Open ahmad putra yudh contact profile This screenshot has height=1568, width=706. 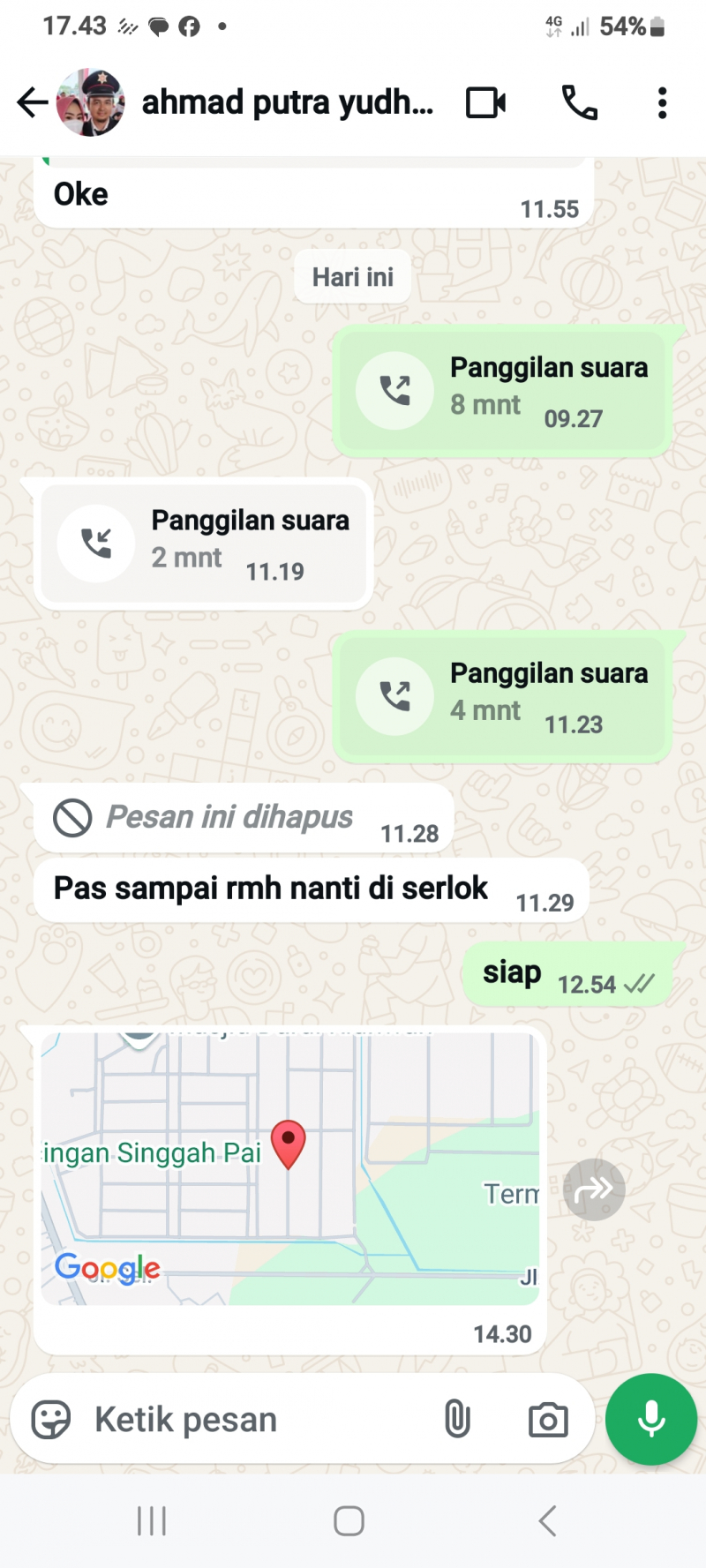click(x=287, y=102)
